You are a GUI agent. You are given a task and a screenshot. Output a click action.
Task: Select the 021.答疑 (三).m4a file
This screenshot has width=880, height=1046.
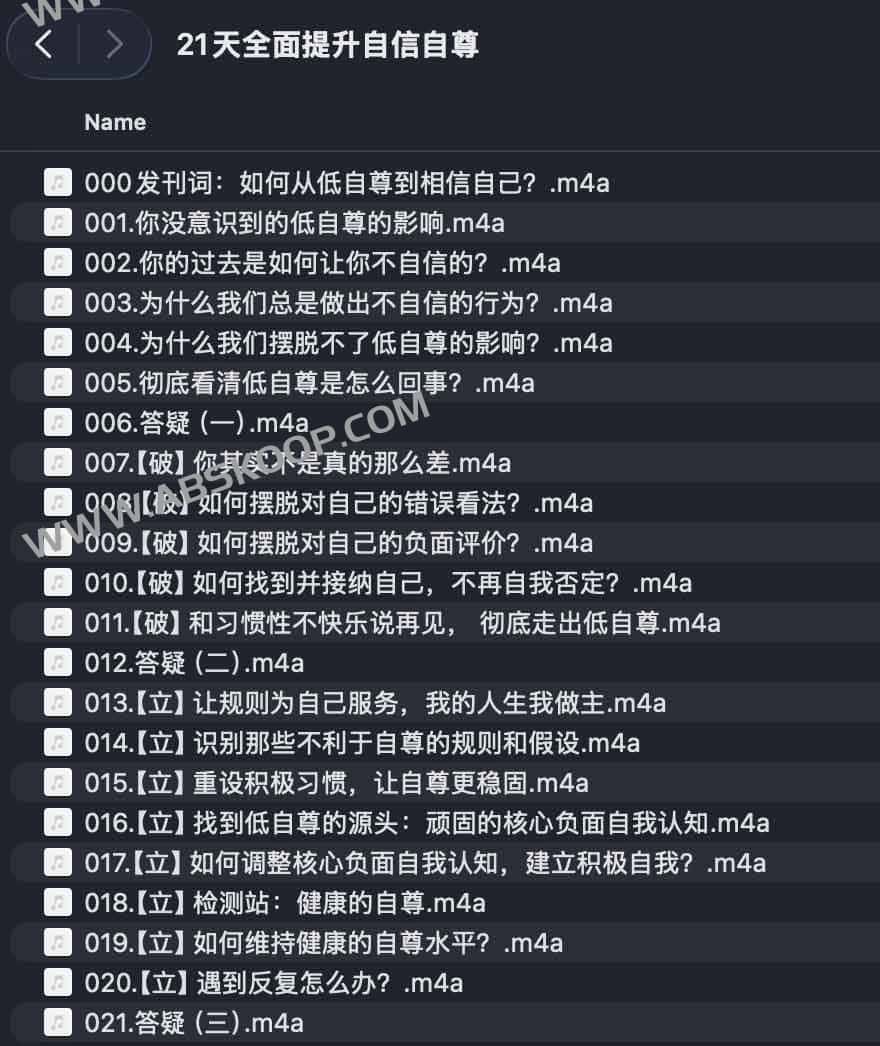click(194, 1023)
